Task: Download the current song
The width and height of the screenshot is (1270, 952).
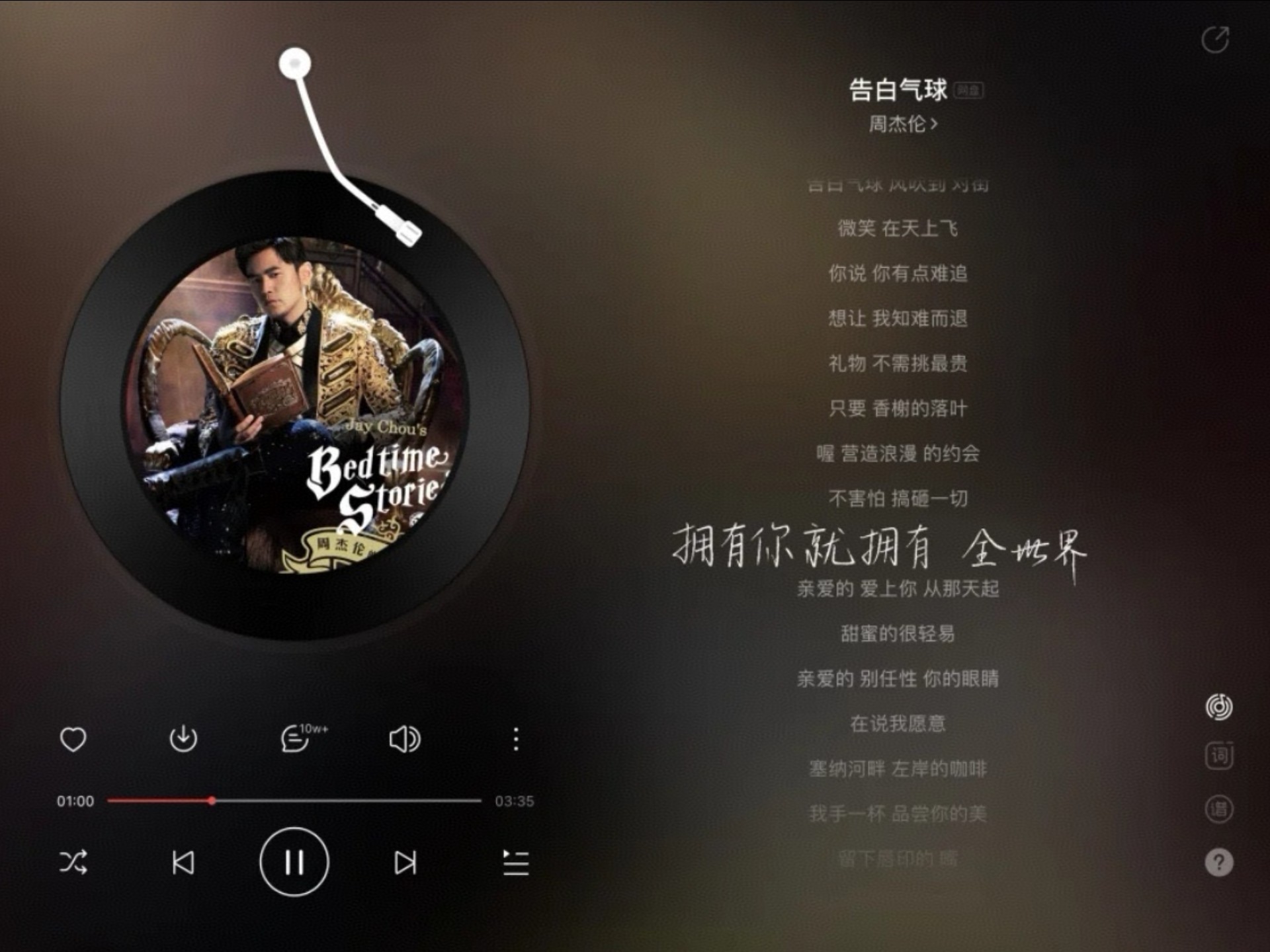Action: point(183,738)
